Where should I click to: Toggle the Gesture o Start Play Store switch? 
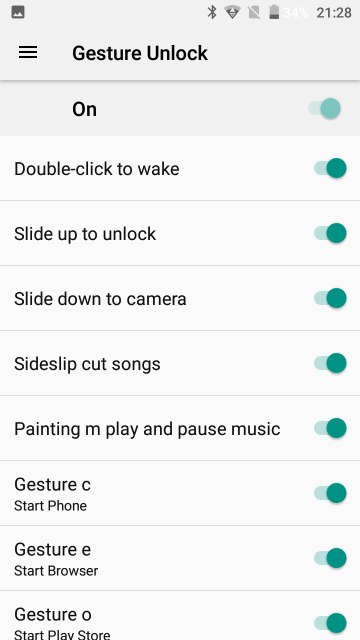pyautogui.click(x=330, y=623)
